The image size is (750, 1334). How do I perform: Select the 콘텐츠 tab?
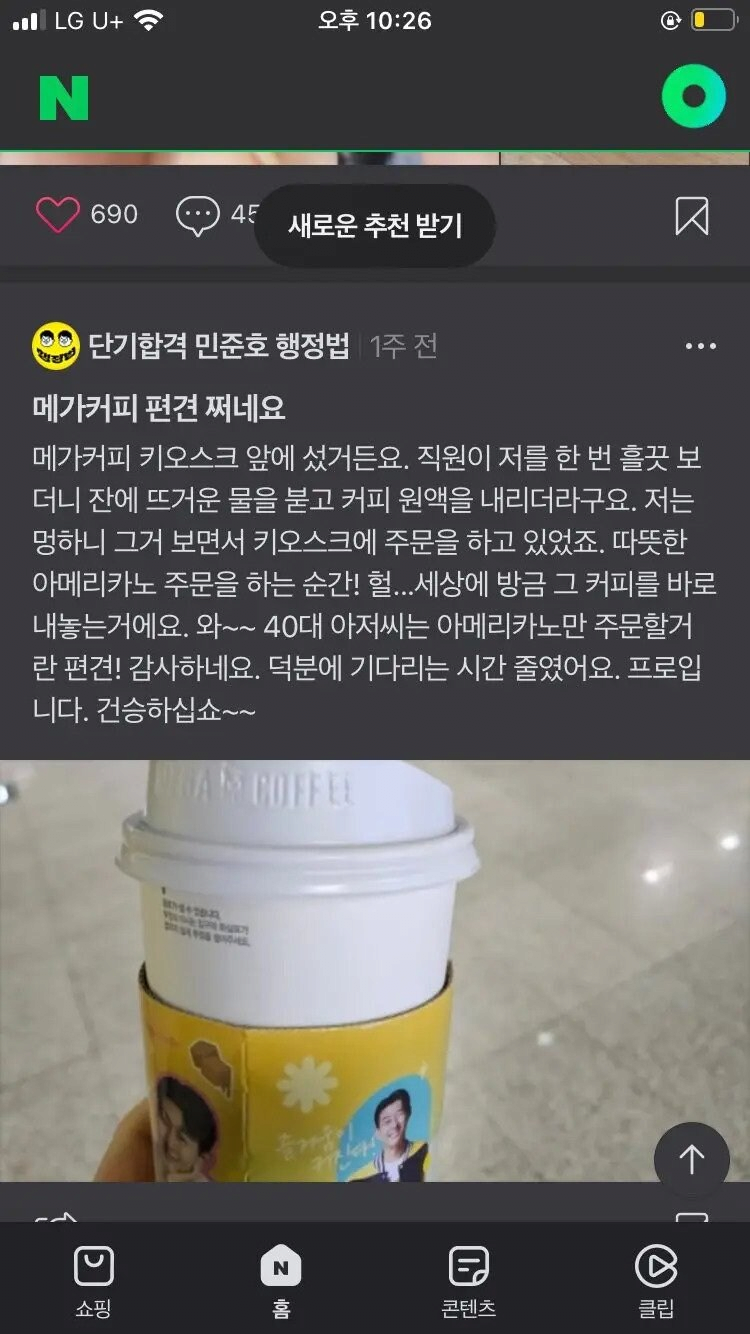click(x=468, y=1281)
